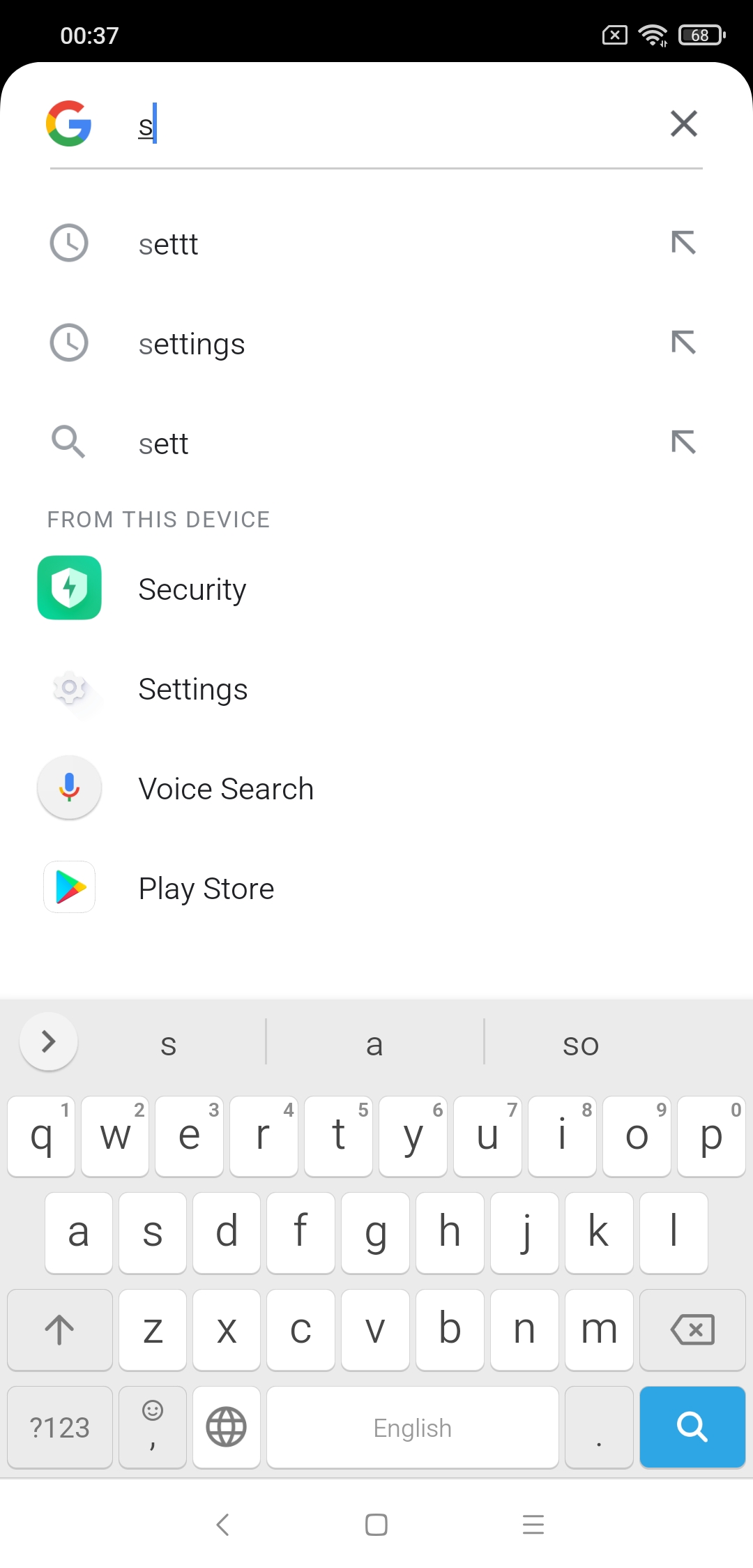Switch keyboard language with the globe key

click(227, 1426)
